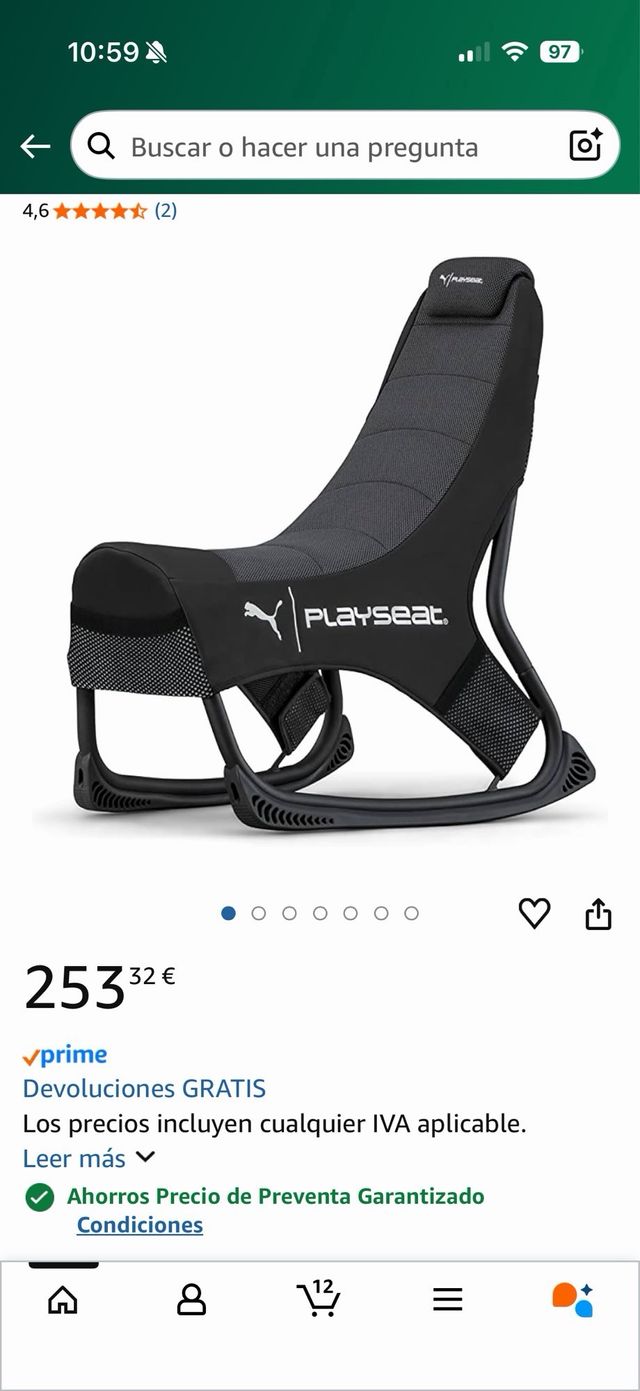This screenshot has height=1391, width=640.
Task: Open the Condiciones link
Action: [x=140, y=1225]
